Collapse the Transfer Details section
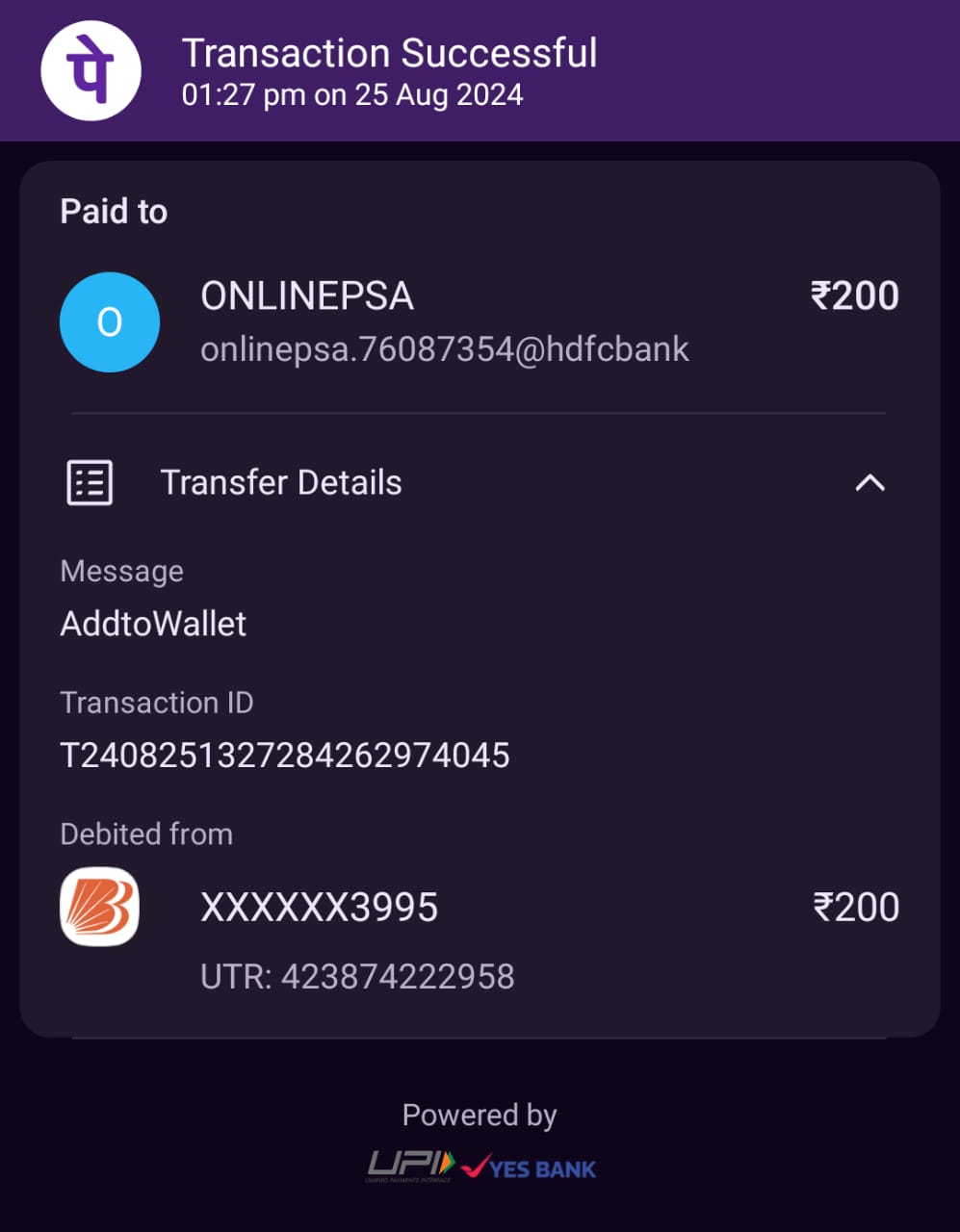 pos(869,482)
